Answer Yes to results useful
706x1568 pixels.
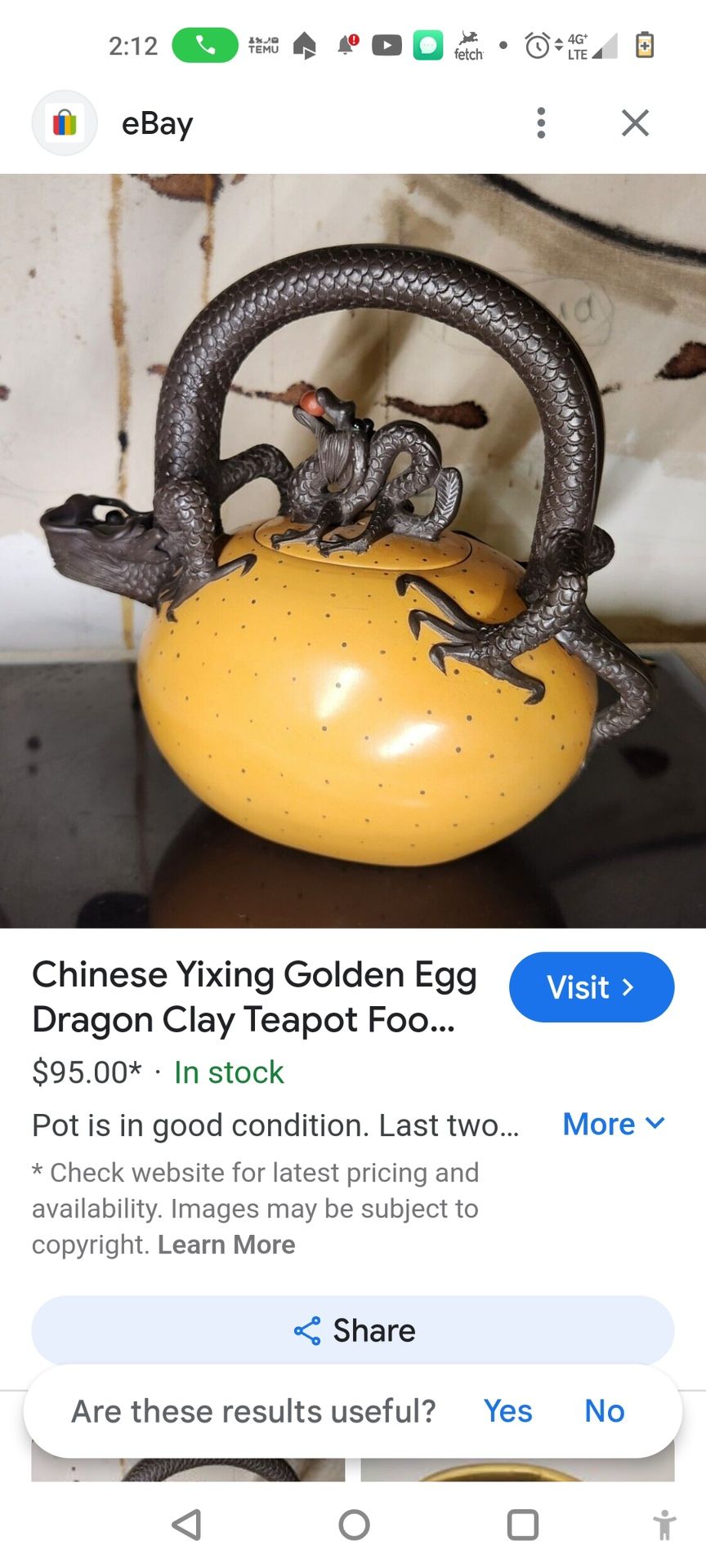point(507,1411)
